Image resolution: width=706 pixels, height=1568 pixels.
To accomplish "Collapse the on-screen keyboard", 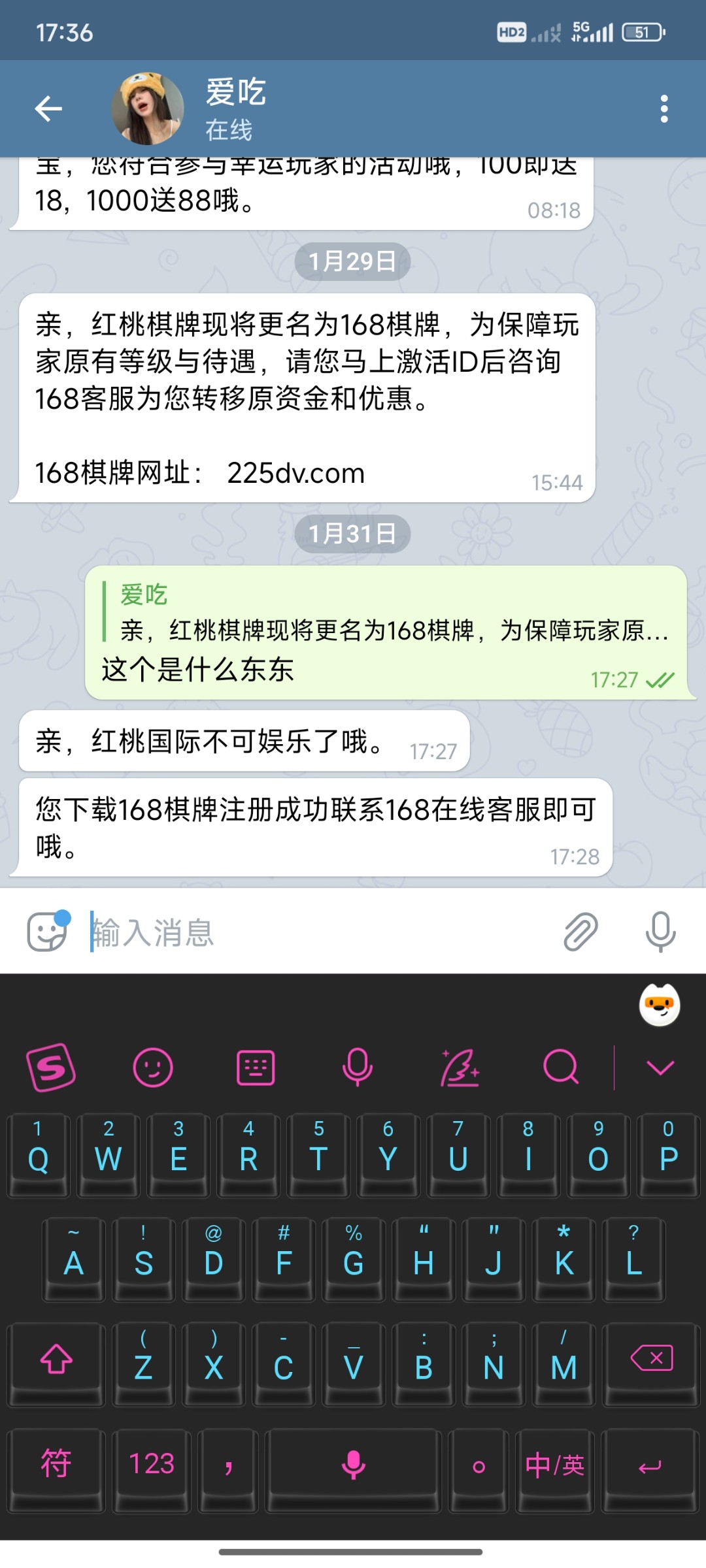I will tap(660, 1068).
